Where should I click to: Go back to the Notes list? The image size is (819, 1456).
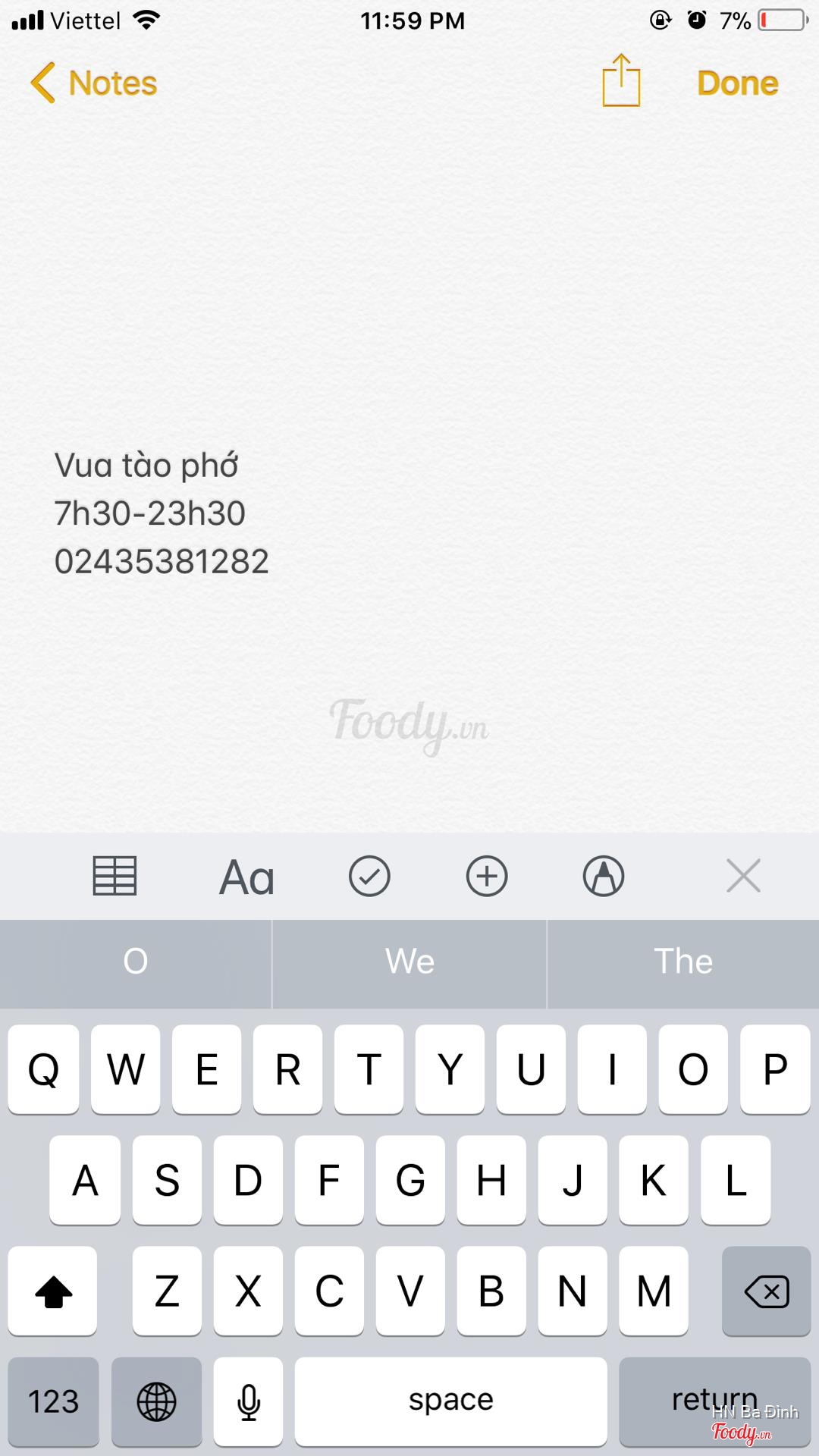[x=94, y=83]
